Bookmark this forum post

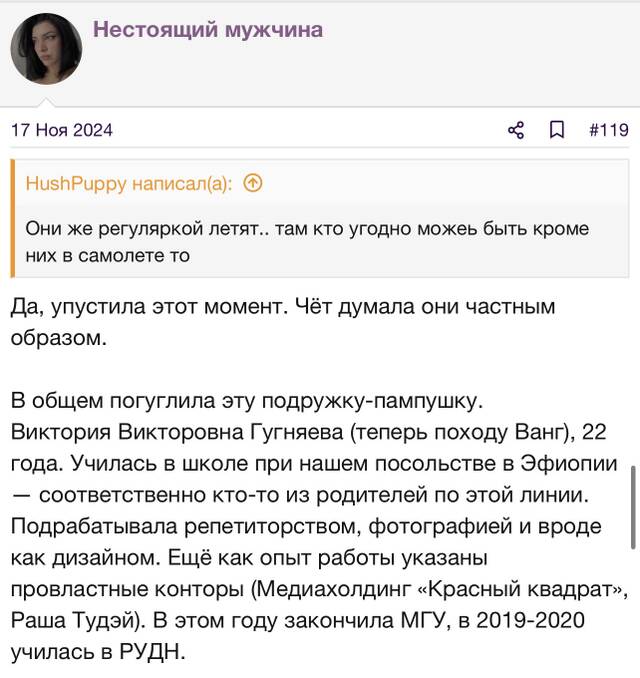tap(557, 130)
